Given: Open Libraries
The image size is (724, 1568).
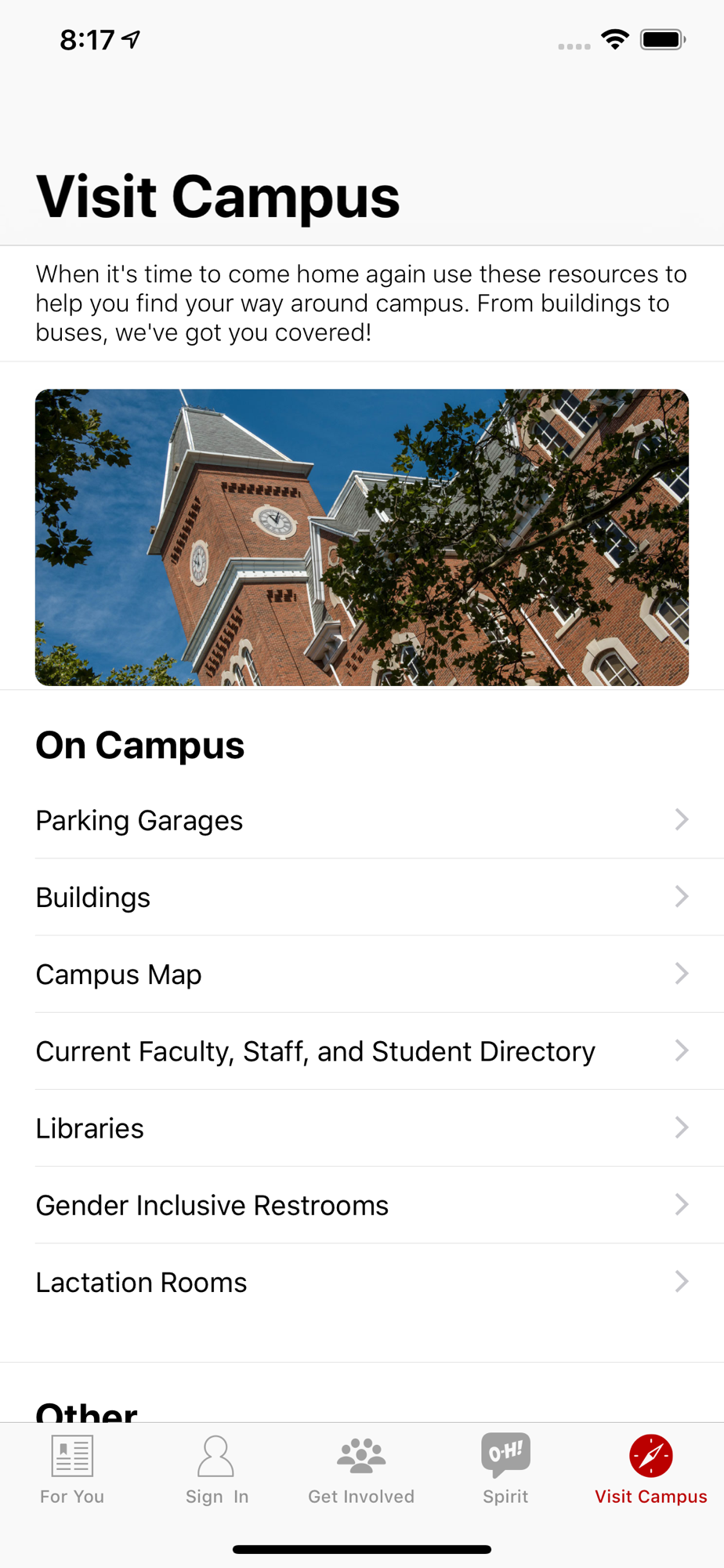Looking at the screenshot, I should pos(362,1127).
